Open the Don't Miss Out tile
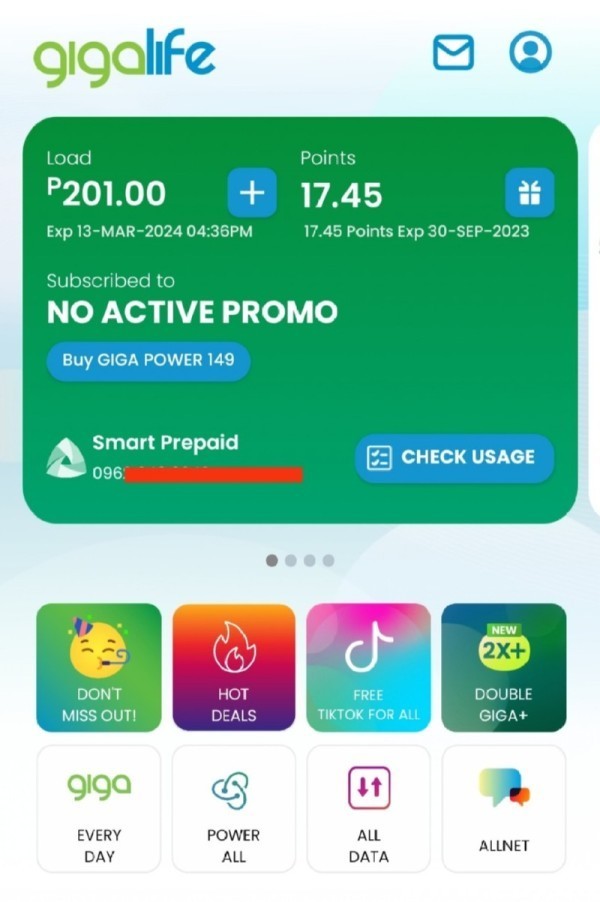 [99, 667]
